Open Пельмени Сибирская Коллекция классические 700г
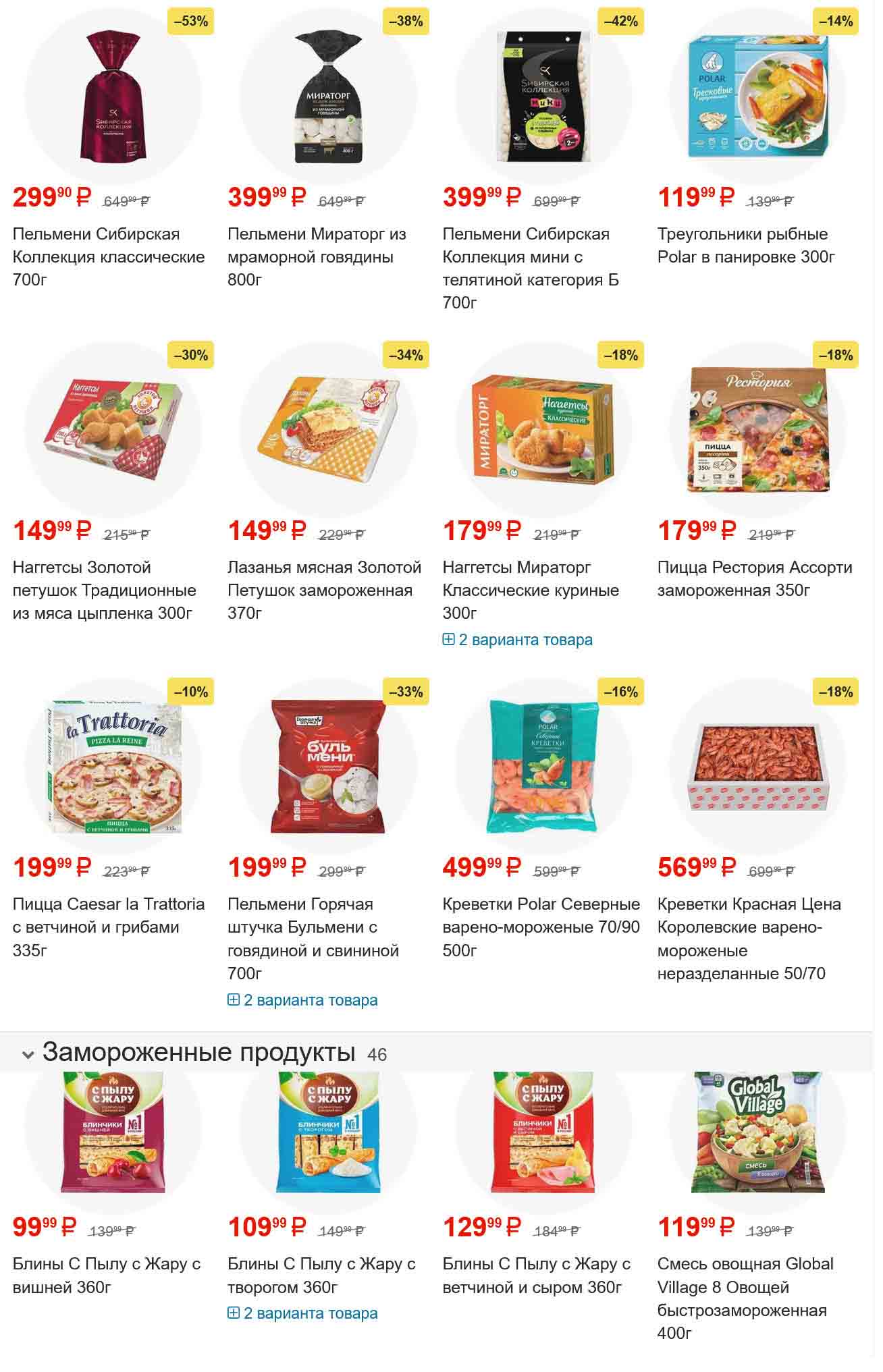 click(x=108, y=256)
